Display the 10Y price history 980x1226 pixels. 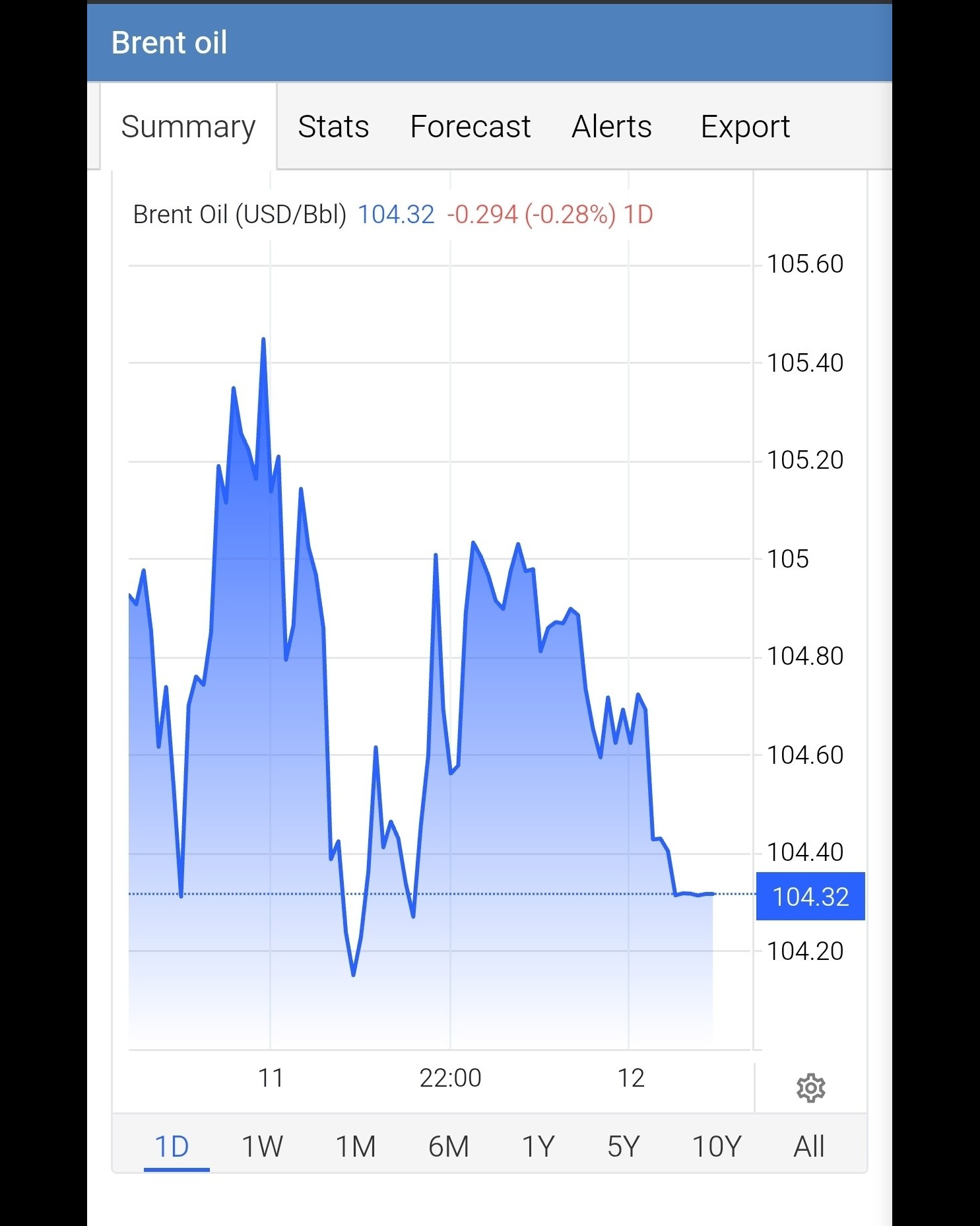717,1147
